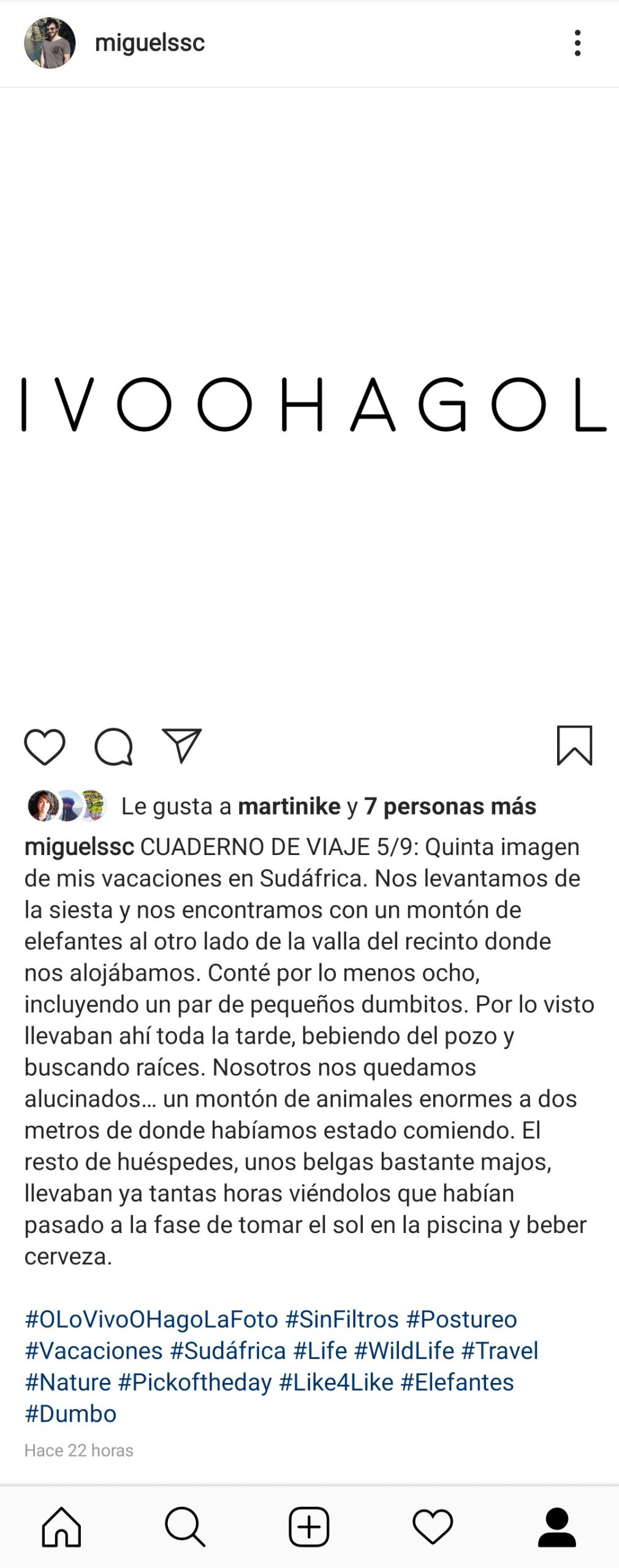Viewport: 619px width, 1568px height.
Task: Open the #Dumbo hashtag
Action: point(70,1414)
